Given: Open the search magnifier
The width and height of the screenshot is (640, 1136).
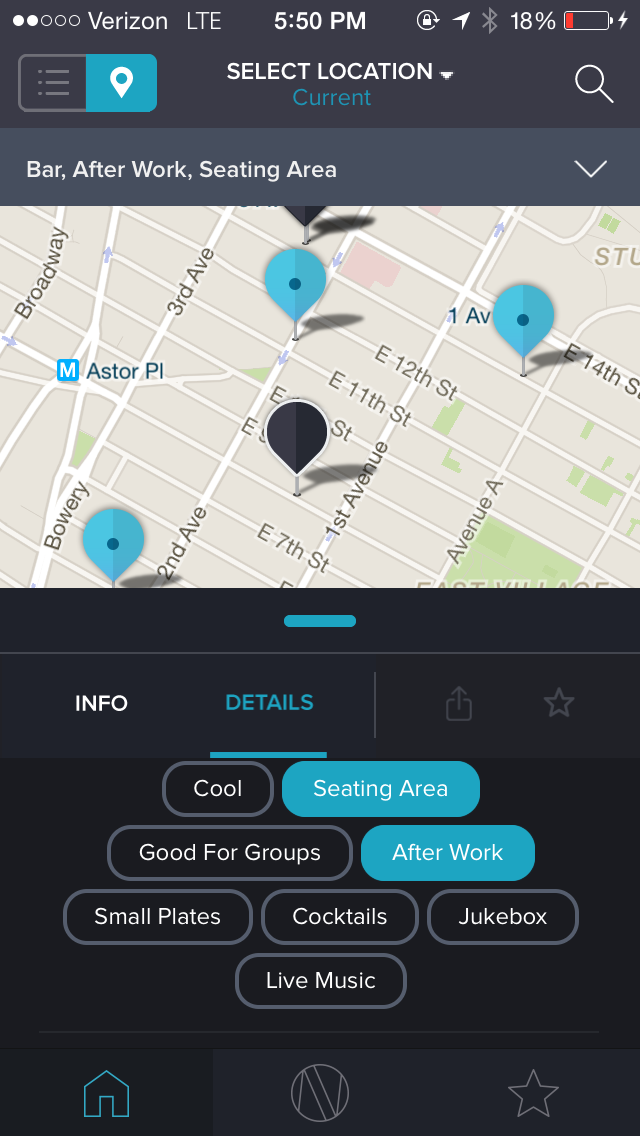Looking at the screenshot, I should 594,84.
